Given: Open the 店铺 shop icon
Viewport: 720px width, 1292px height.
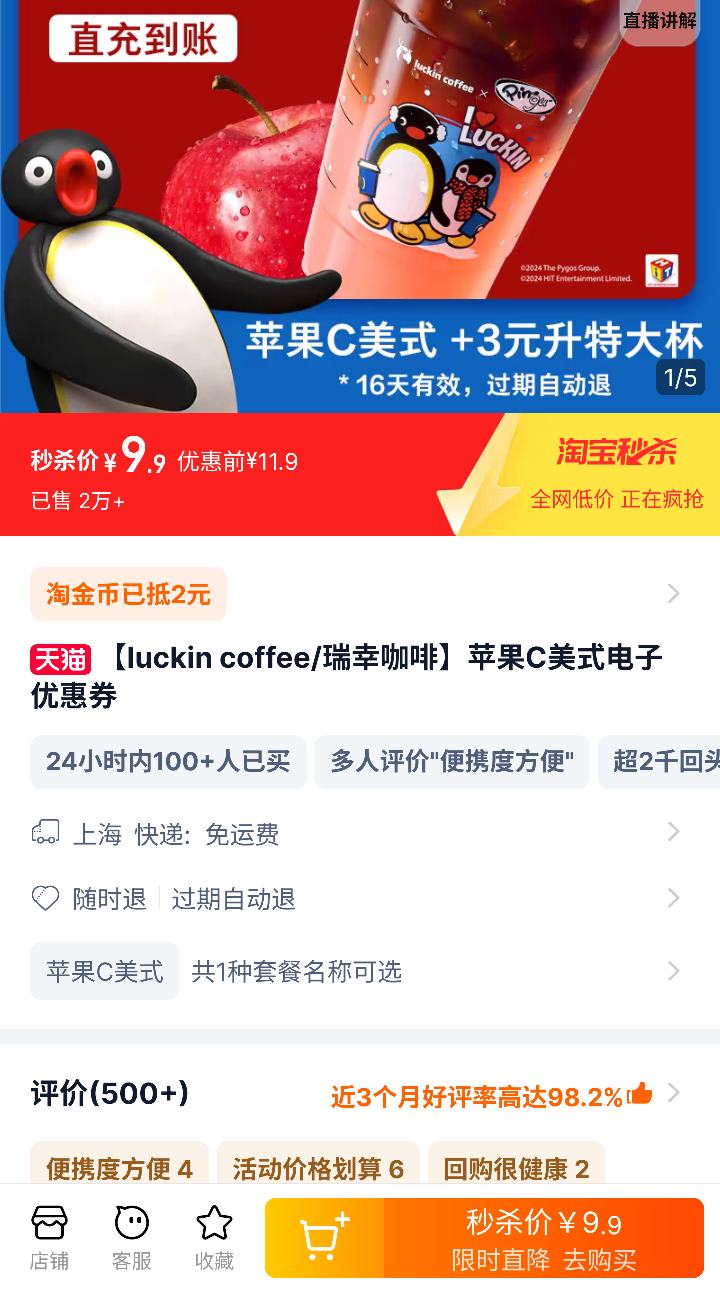Looking at the screenshot, I should click(49, 1235).
